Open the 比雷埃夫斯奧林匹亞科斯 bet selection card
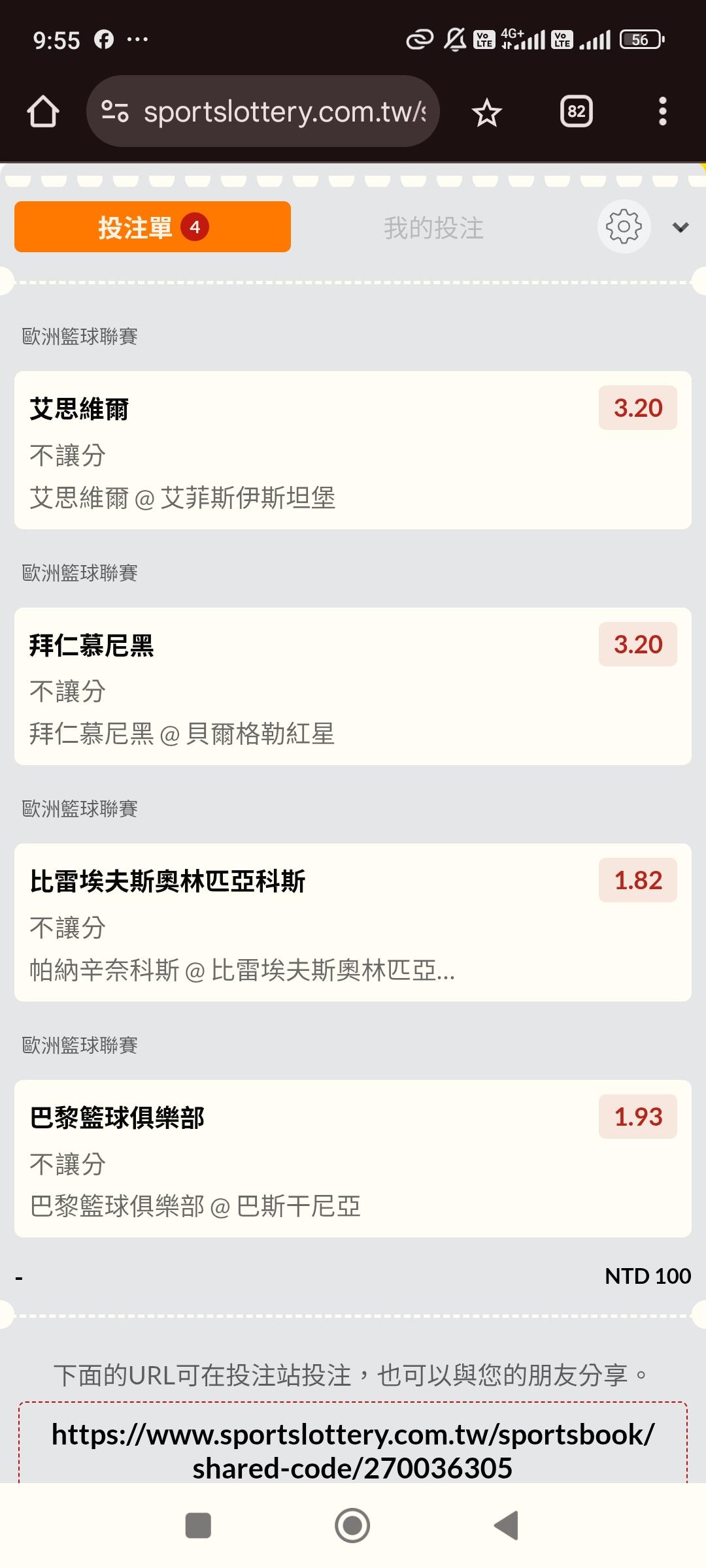The height and width of the screenshot is (1568, 706). coord(352,923)
